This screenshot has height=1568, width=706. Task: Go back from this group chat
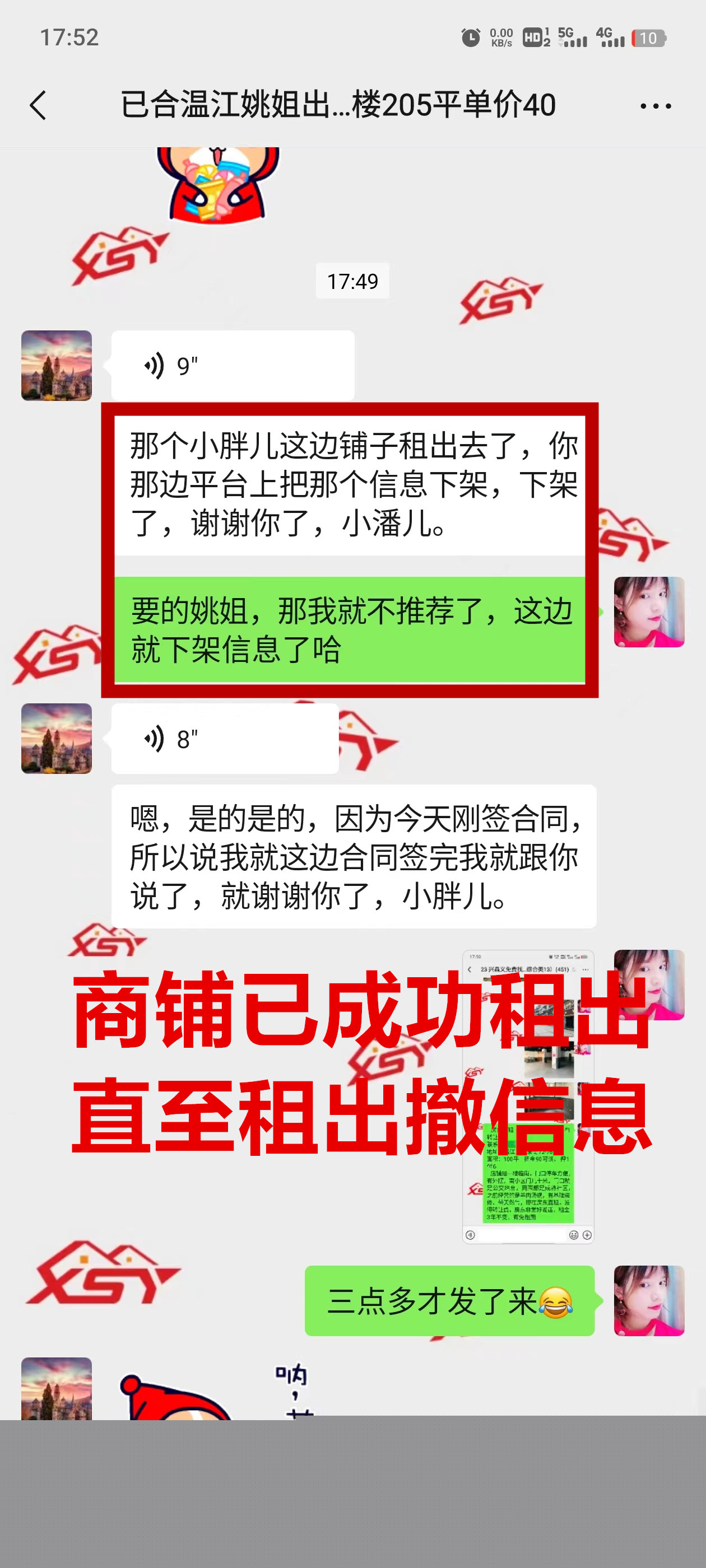[38, 105]
